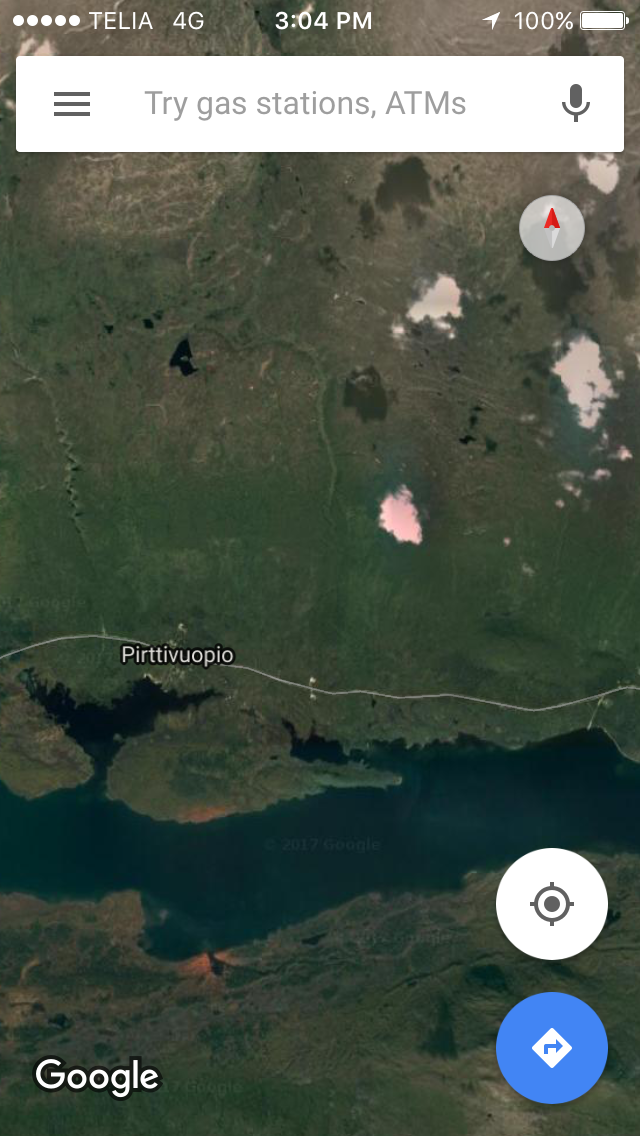Center map on my current location
The image size is (640, 1136).
tap(552, 904)
